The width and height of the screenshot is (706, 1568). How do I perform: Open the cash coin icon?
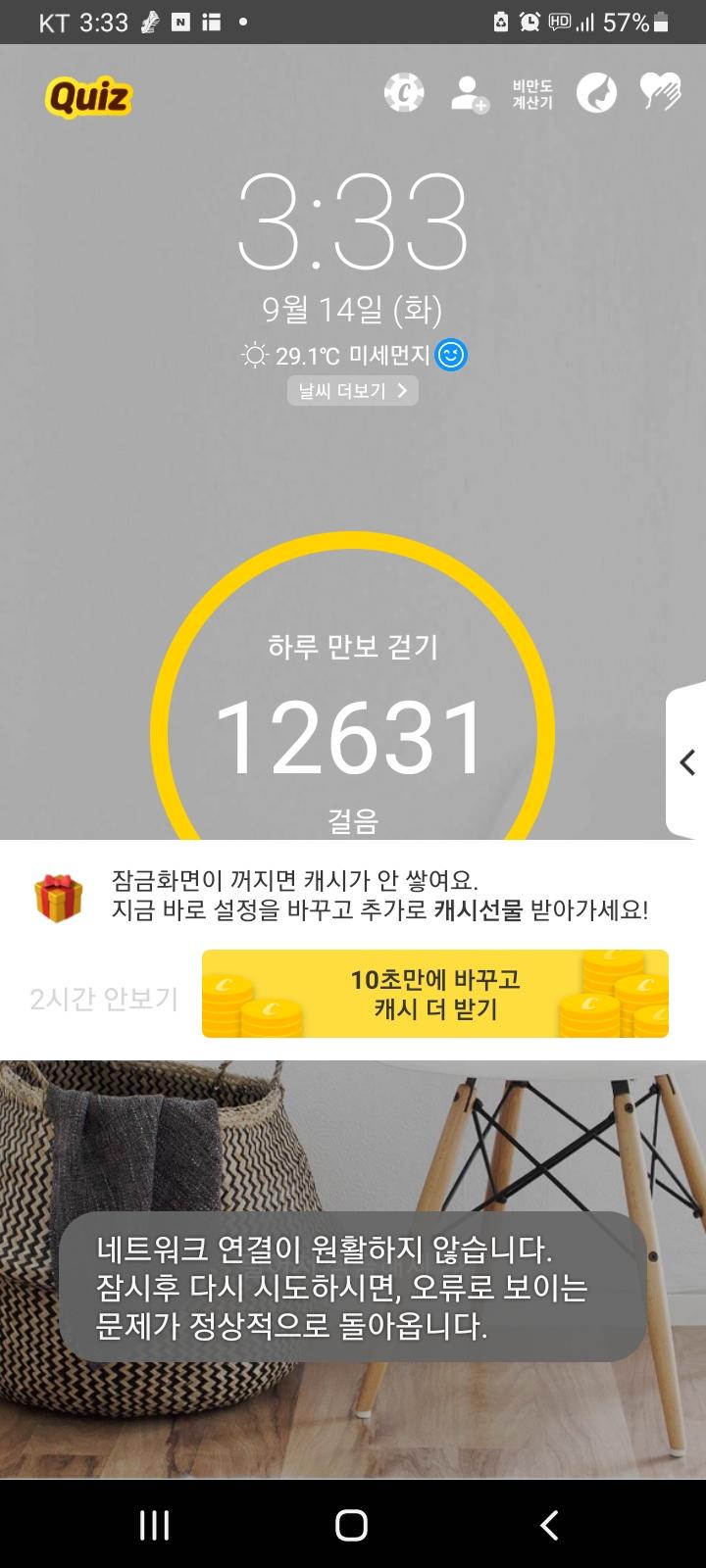point(403,93)
